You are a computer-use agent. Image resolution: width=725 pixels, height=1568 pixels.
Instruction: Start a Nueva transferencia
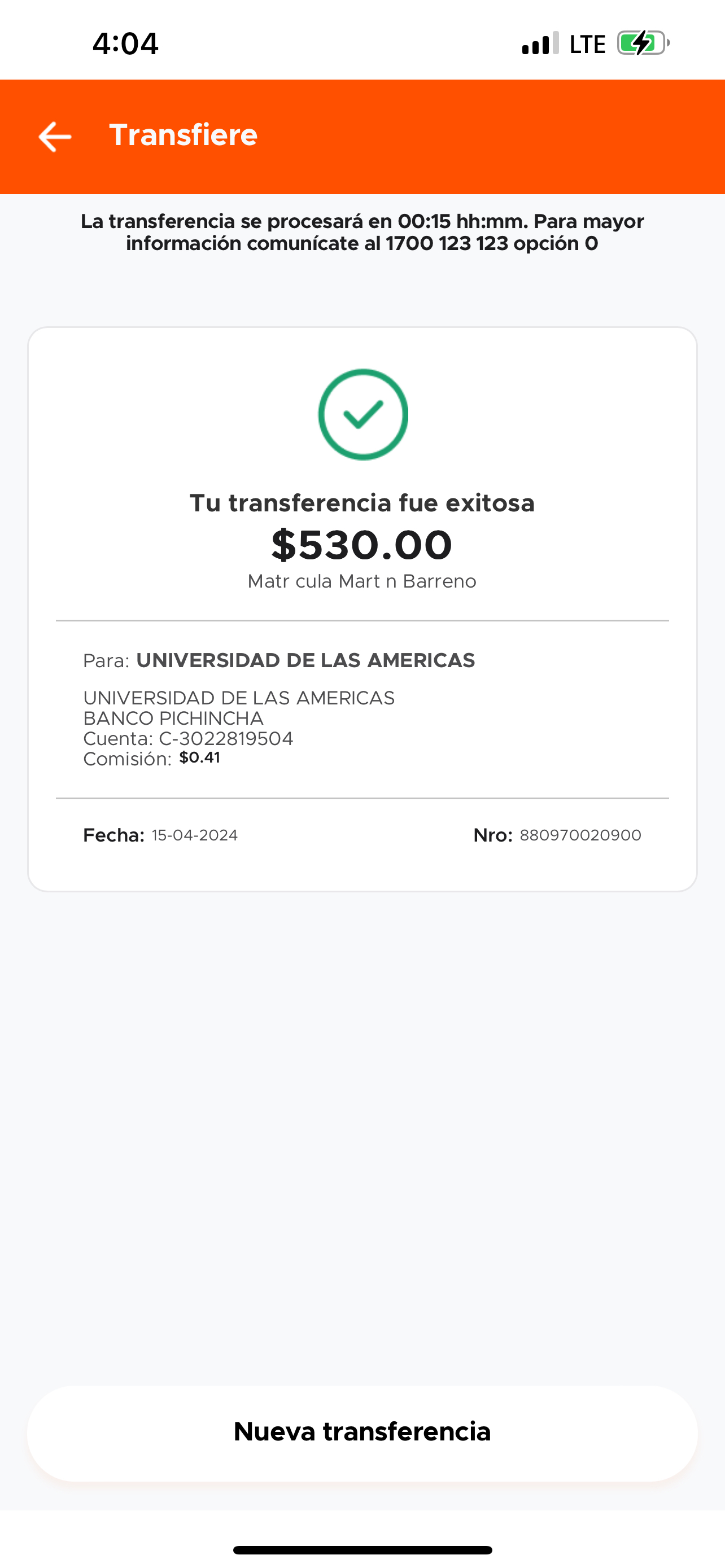362,1433
